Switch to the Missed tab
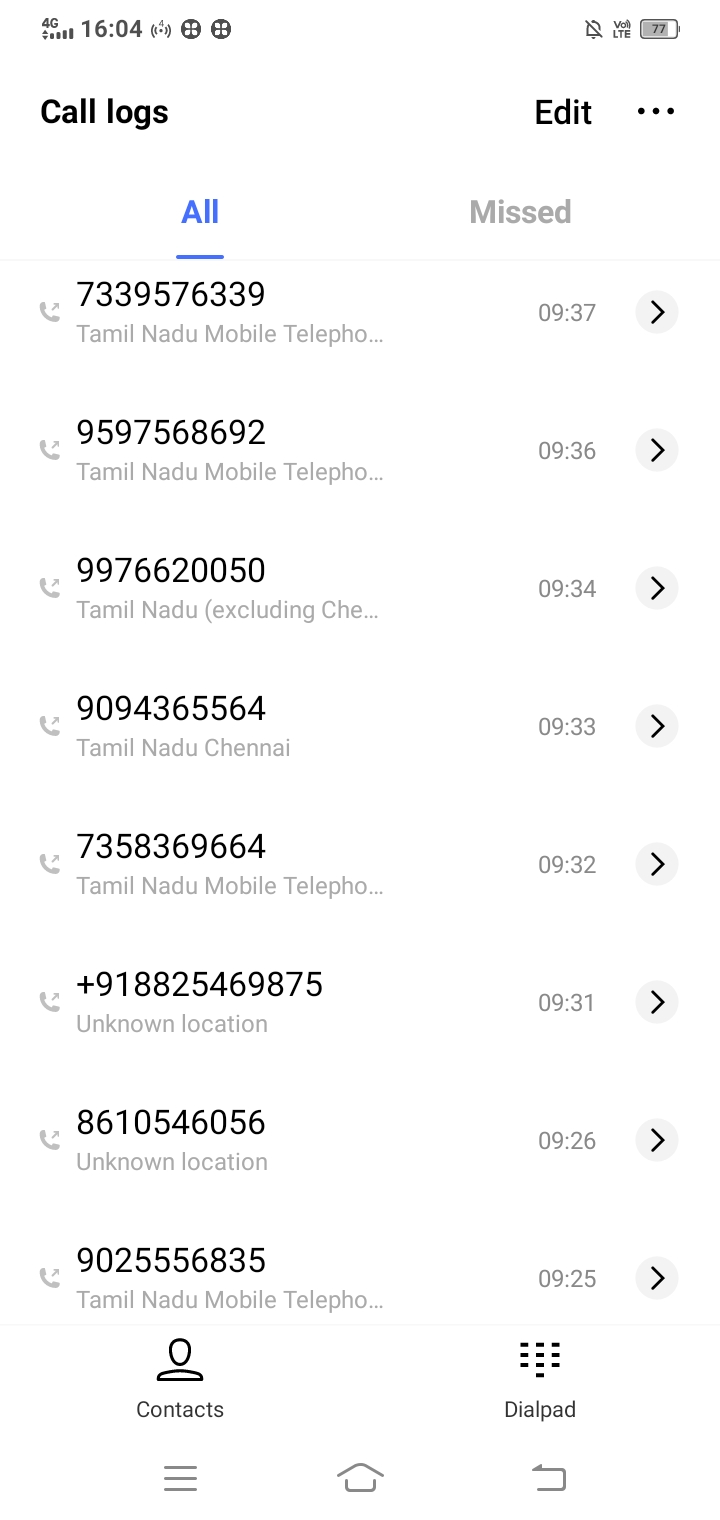Screen dimensions: 720x1520 (520, 212)
